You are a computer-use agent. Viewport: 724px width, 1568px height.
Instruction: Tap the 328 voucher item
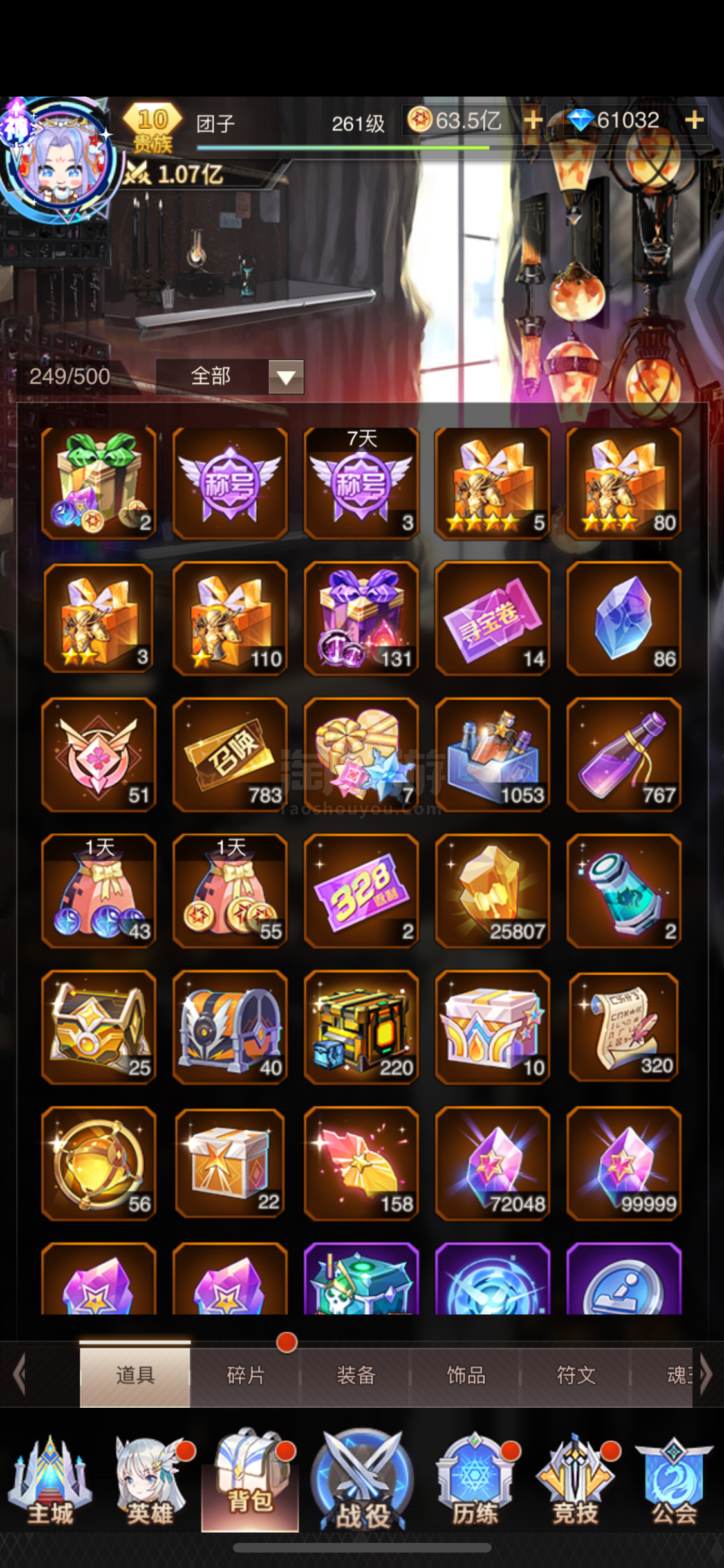pos(361,891)
